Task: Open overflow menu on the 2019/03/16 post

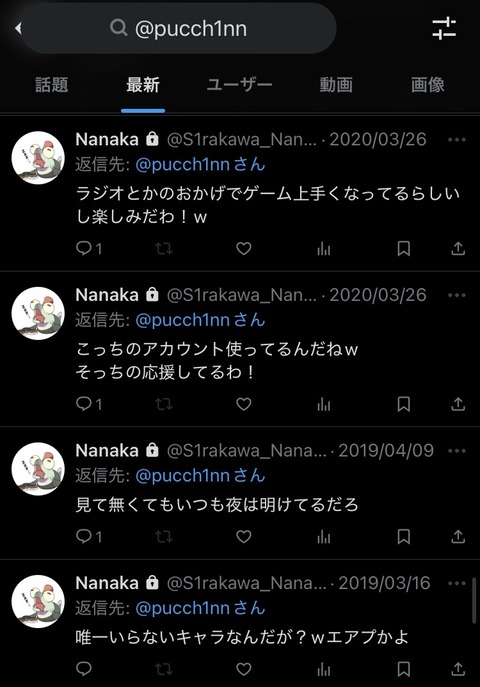Action: pos(457,583)
